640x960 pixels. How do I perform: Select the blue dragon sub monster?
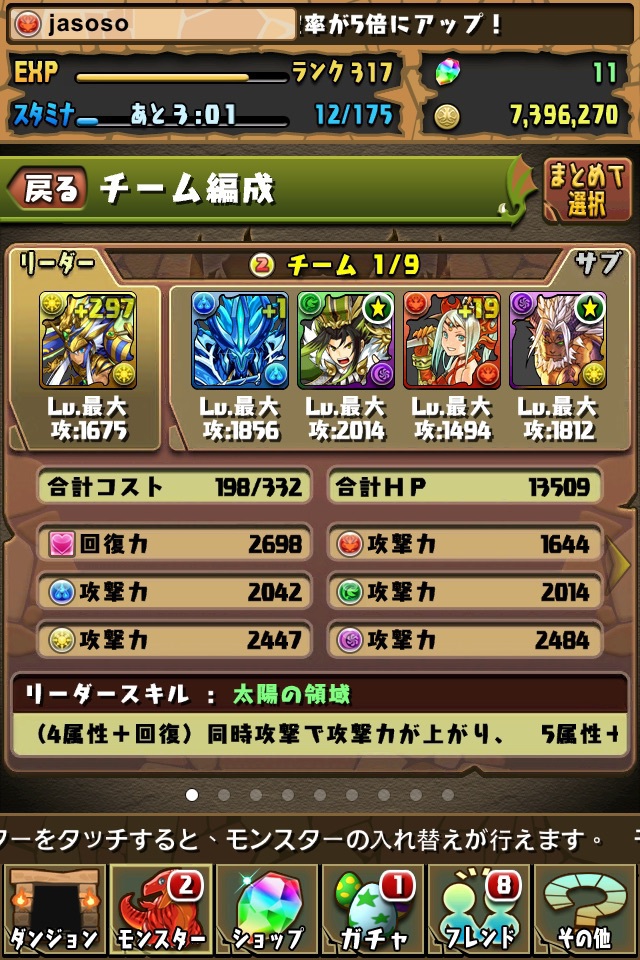tap(240, 340)
